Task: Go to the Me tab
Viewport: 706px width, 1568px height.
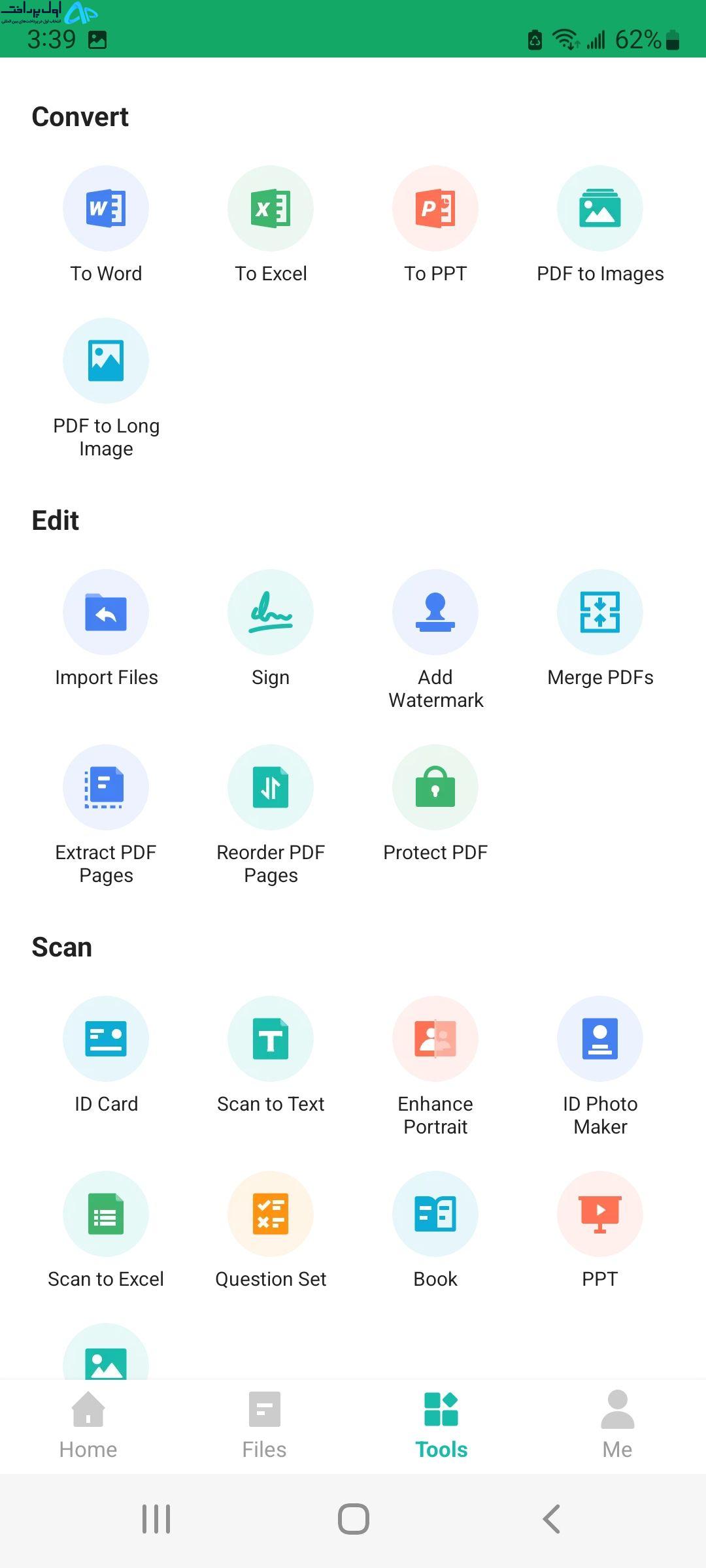Action: coord(618,1426)
